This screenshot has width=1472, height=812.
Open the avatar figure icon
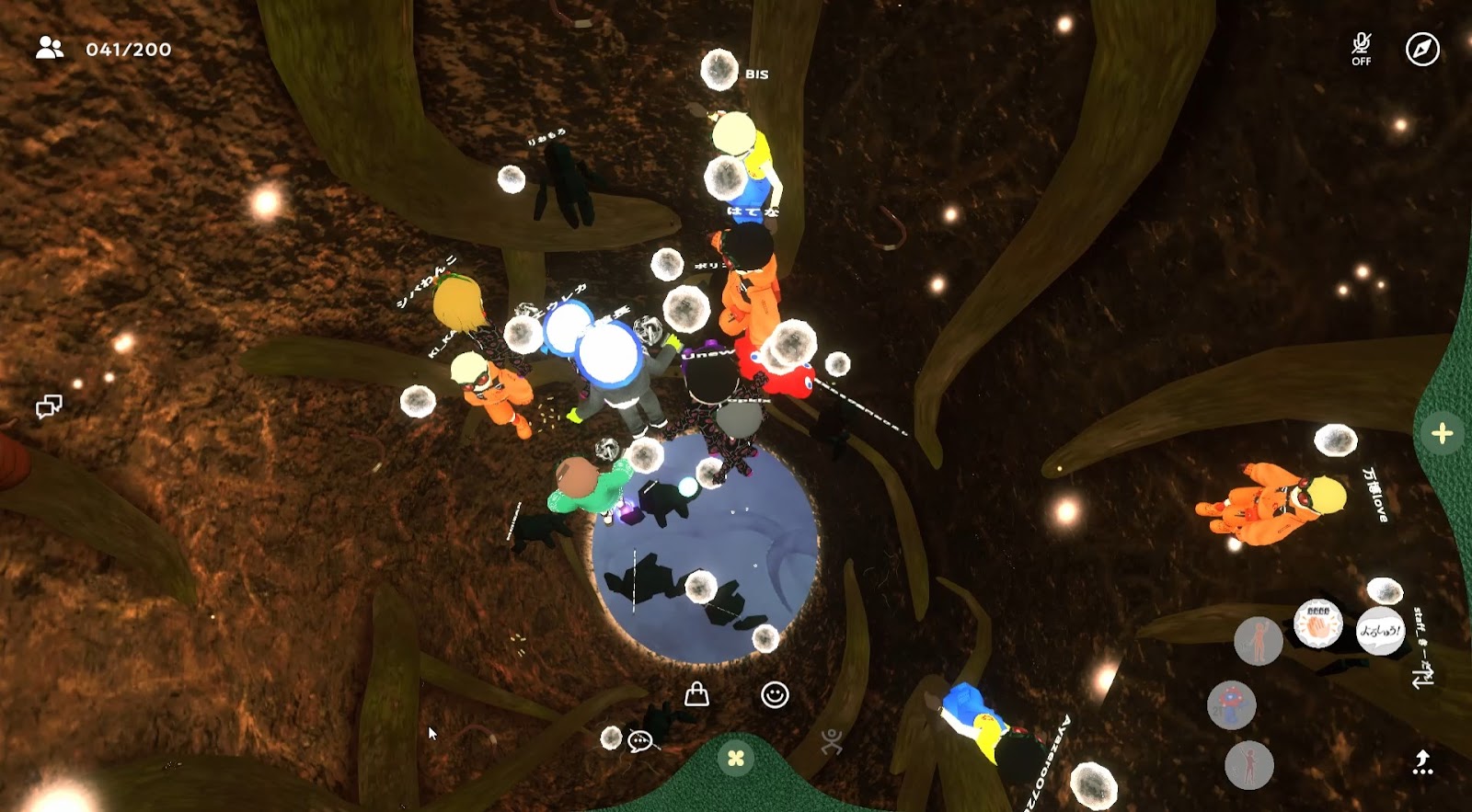click(832, 740)
